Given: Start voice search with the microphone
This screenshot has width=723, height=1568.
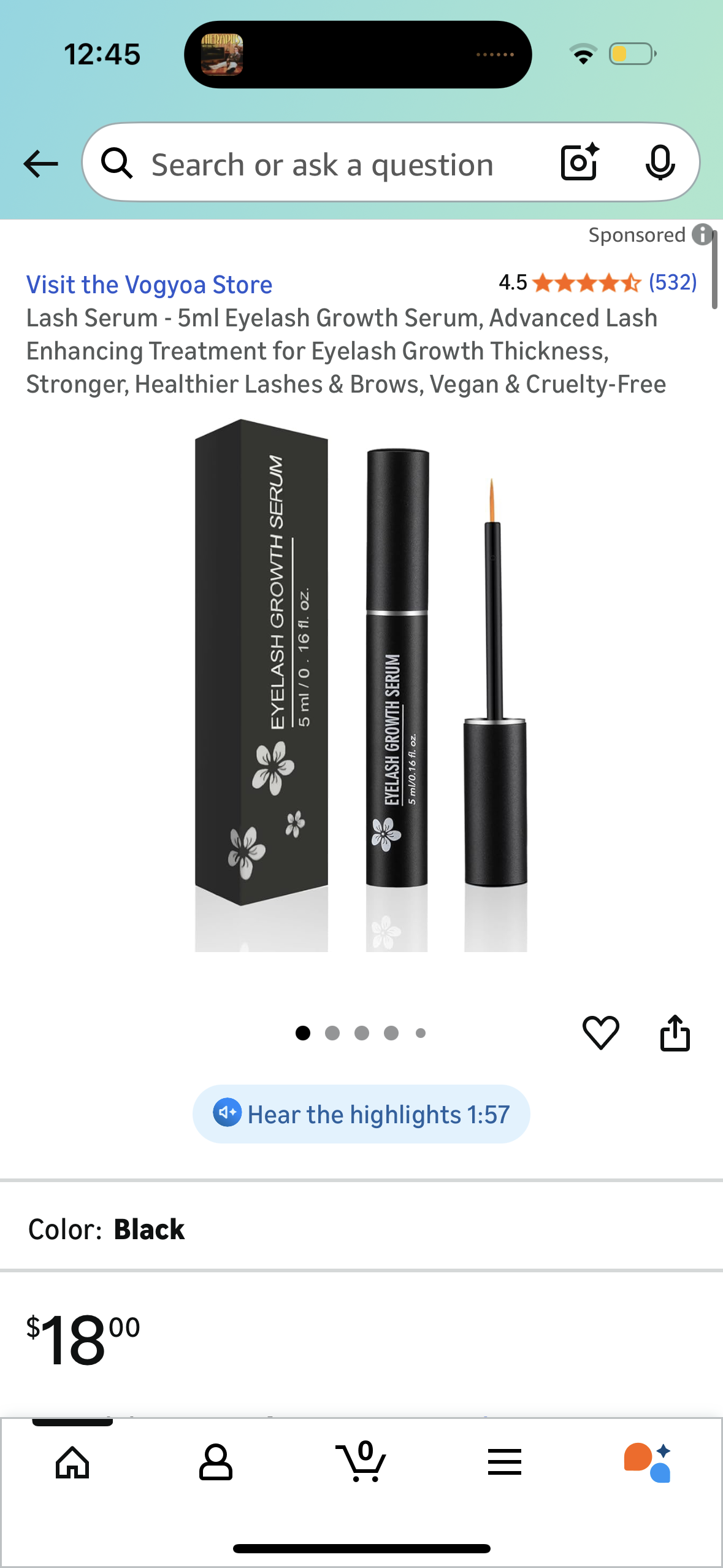Looking at the screenshot, I should (x=660, y=163).
